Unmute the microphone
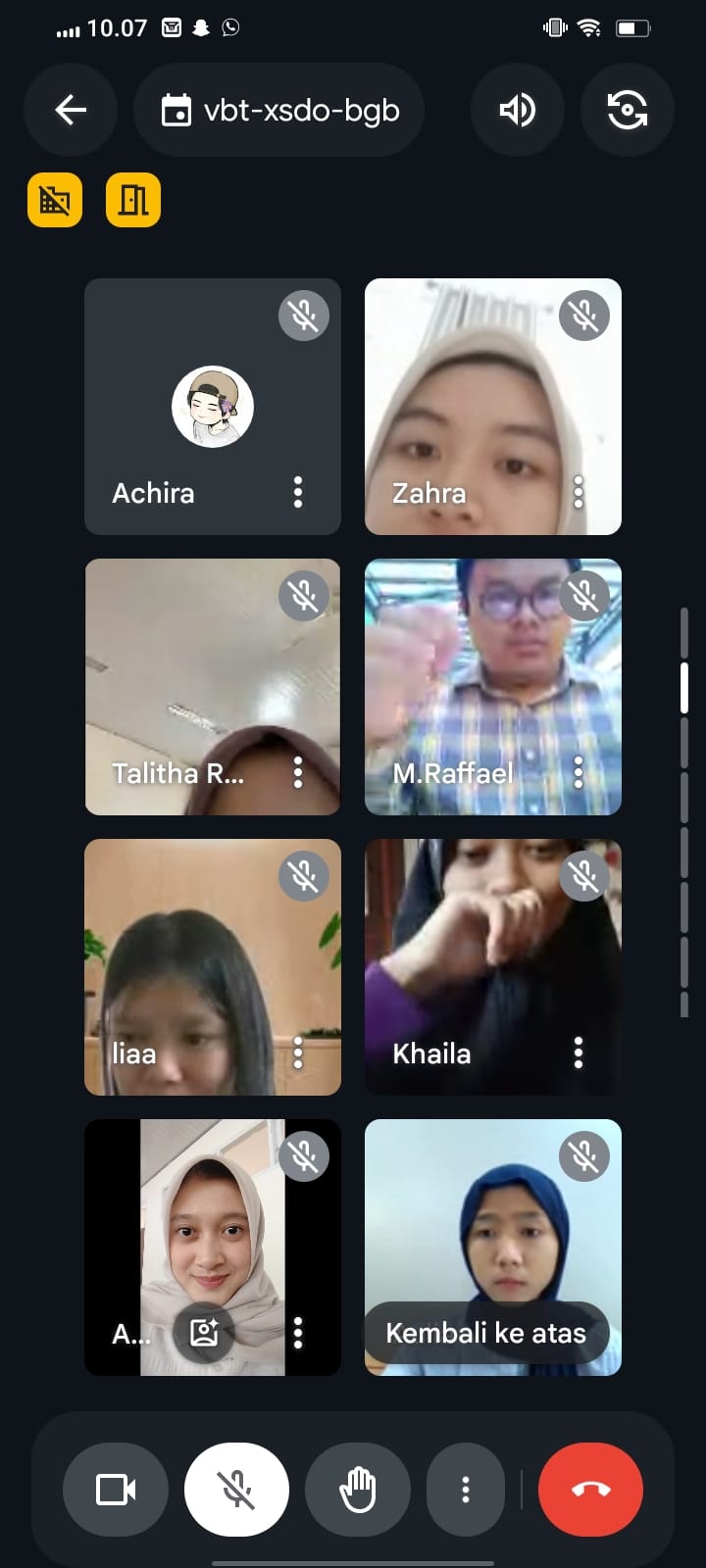 click(x=236, y=1490)
